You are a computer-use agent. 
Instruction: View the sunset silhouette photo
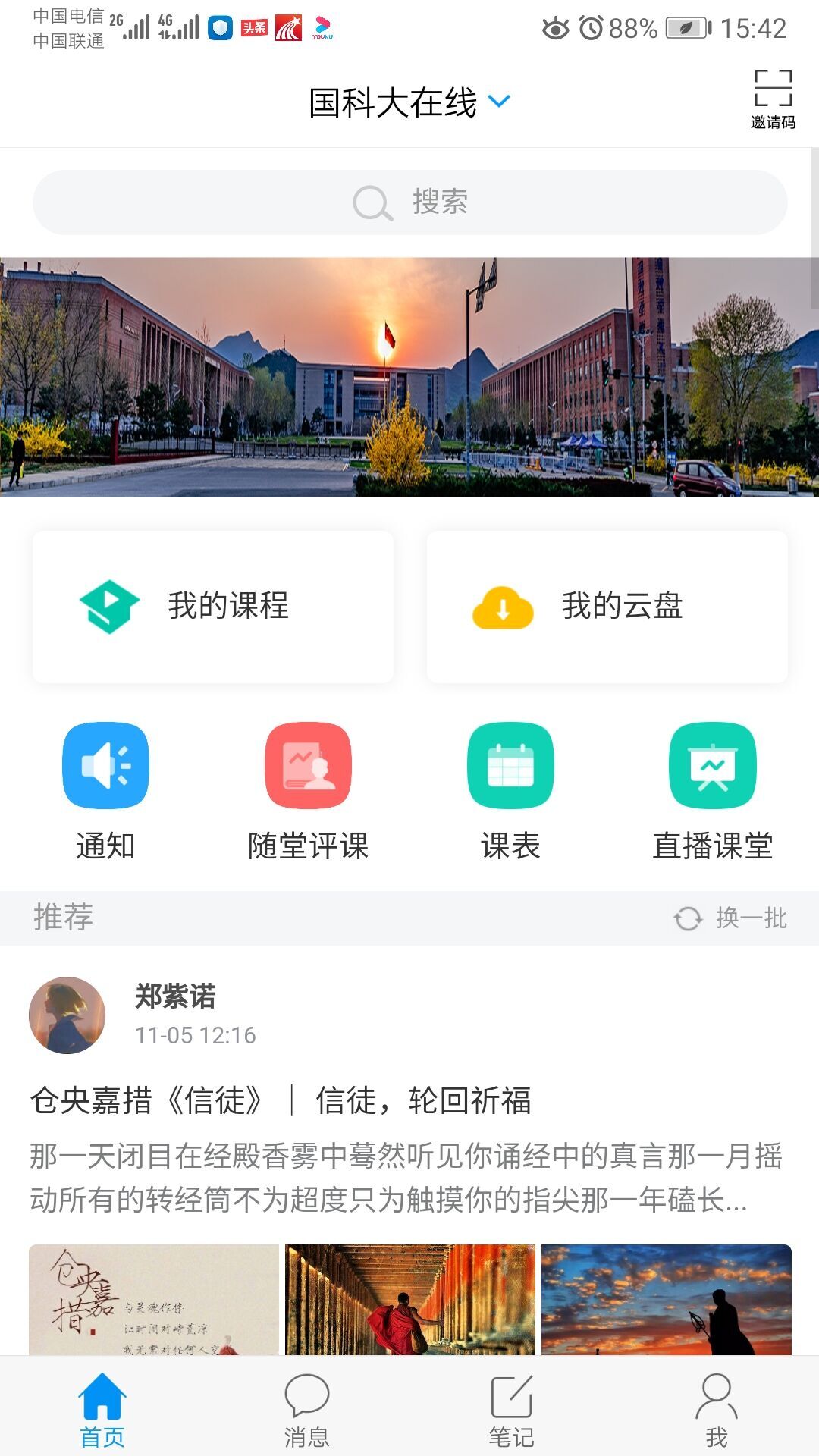pyautogui.click(x=666, y=1300)
